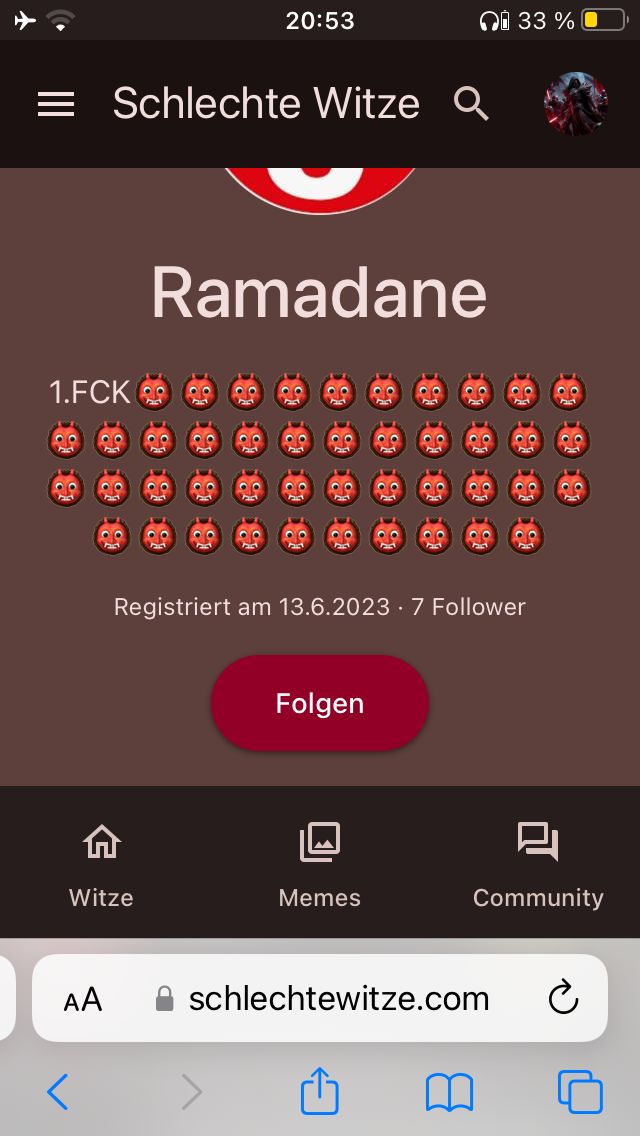Switch to the Witze tab
The height and width of the screenshot is (1136, 640).
click(101, 864)
